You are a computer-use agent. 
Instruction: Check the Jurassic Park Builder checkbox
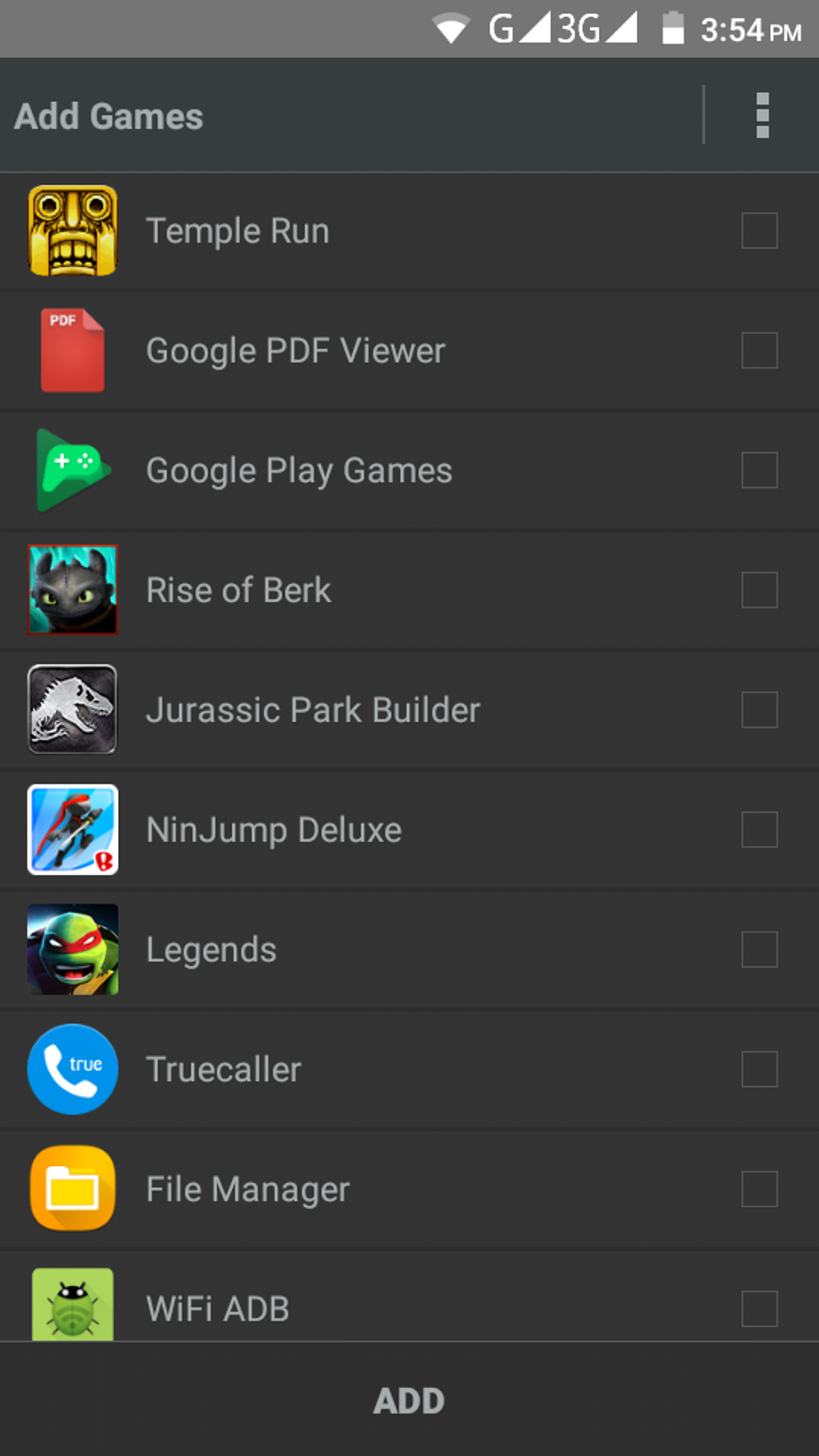coord(758,709)
